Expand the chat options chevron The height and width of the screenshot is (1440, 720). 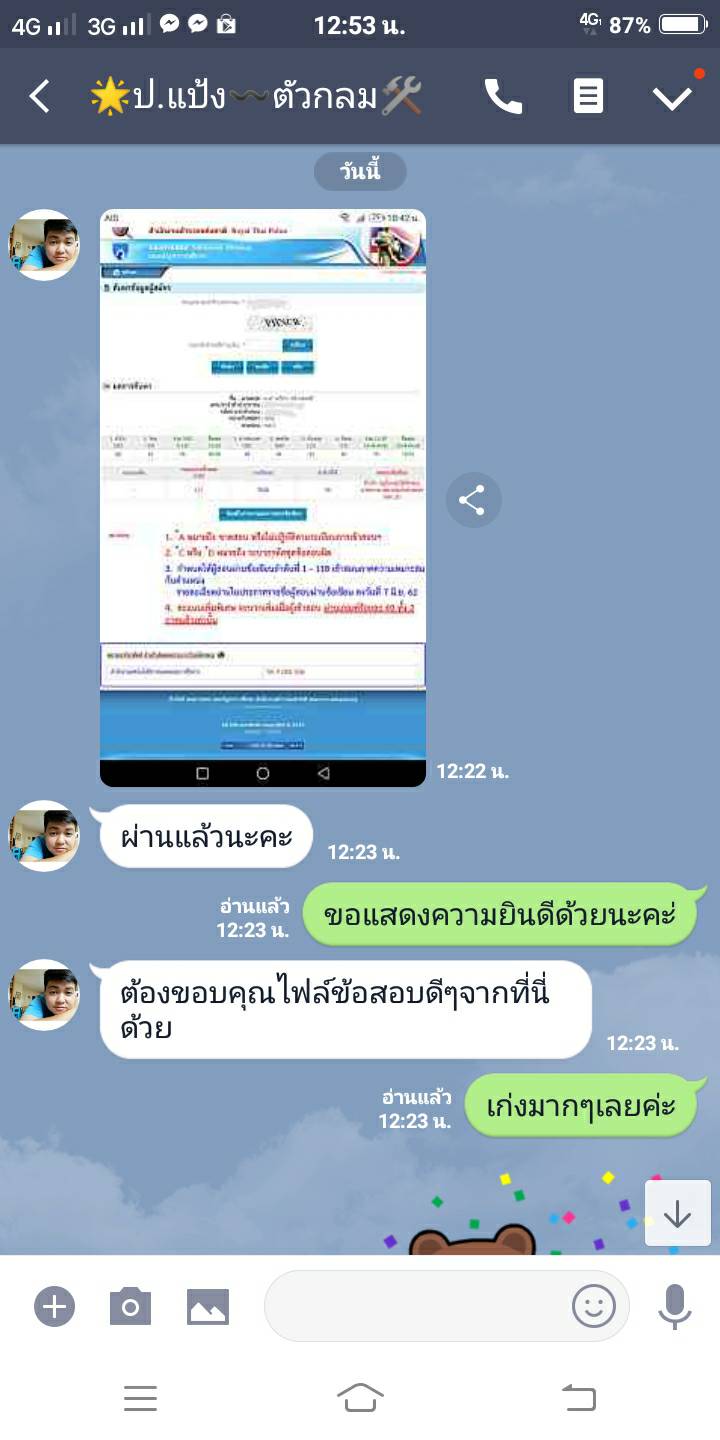point(671,97)
